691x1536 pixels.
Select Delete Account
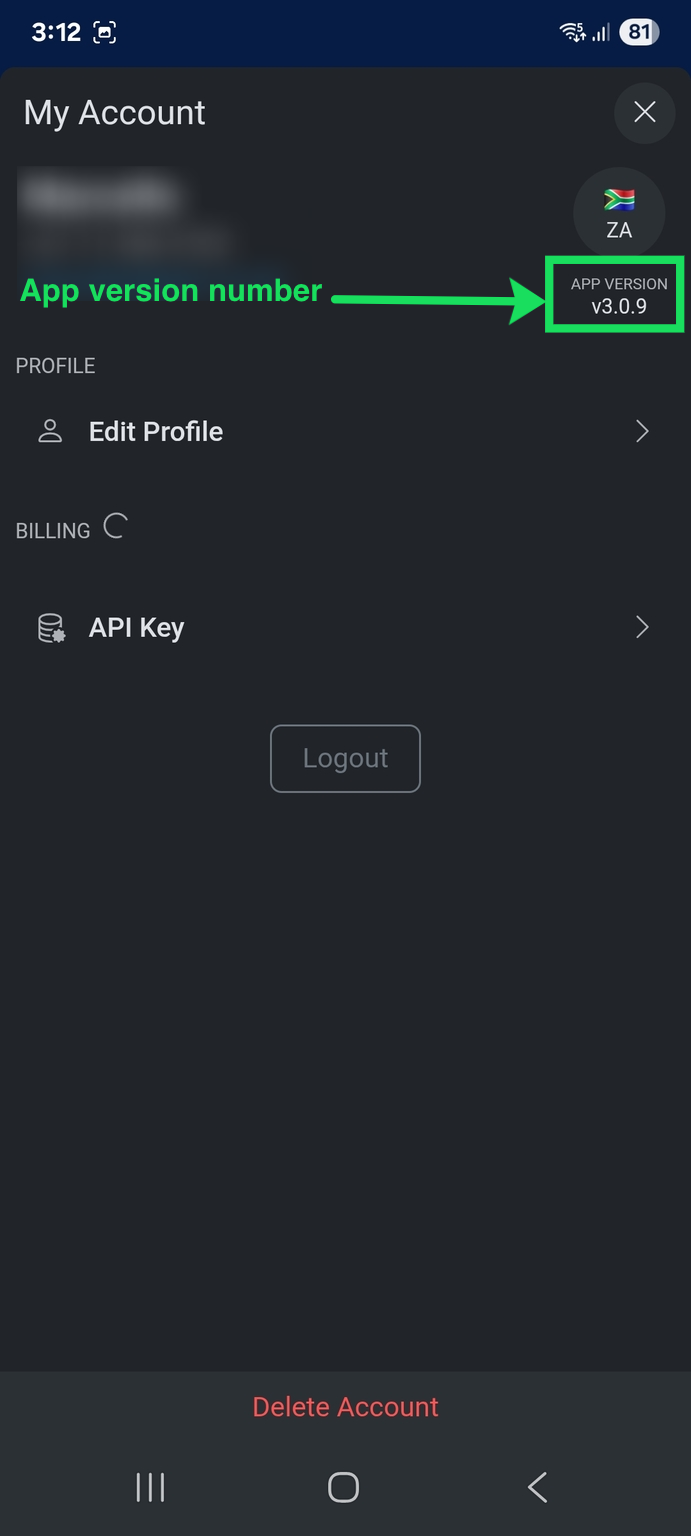coord(345,1406)
